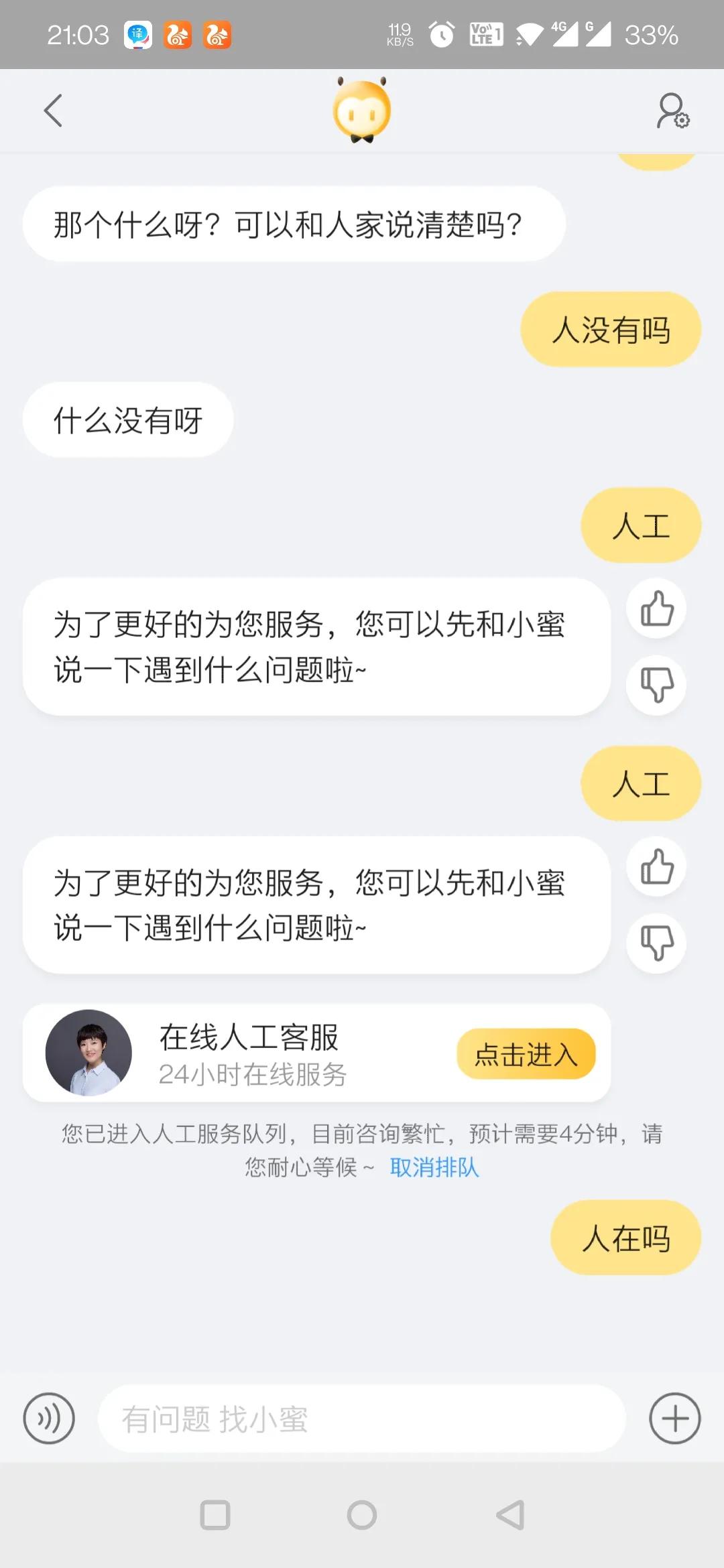Viewport: 724px width, 1568px height.
Task: Tap the back arrow to exit chat
Action: (54, 110)
